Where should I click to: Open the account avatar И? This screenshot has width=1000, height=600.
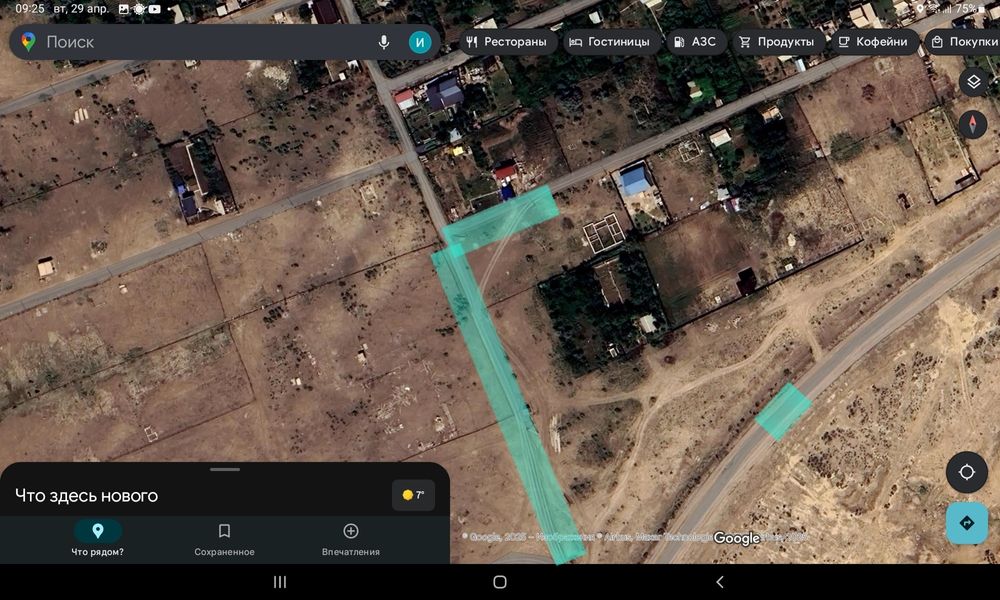420,42
